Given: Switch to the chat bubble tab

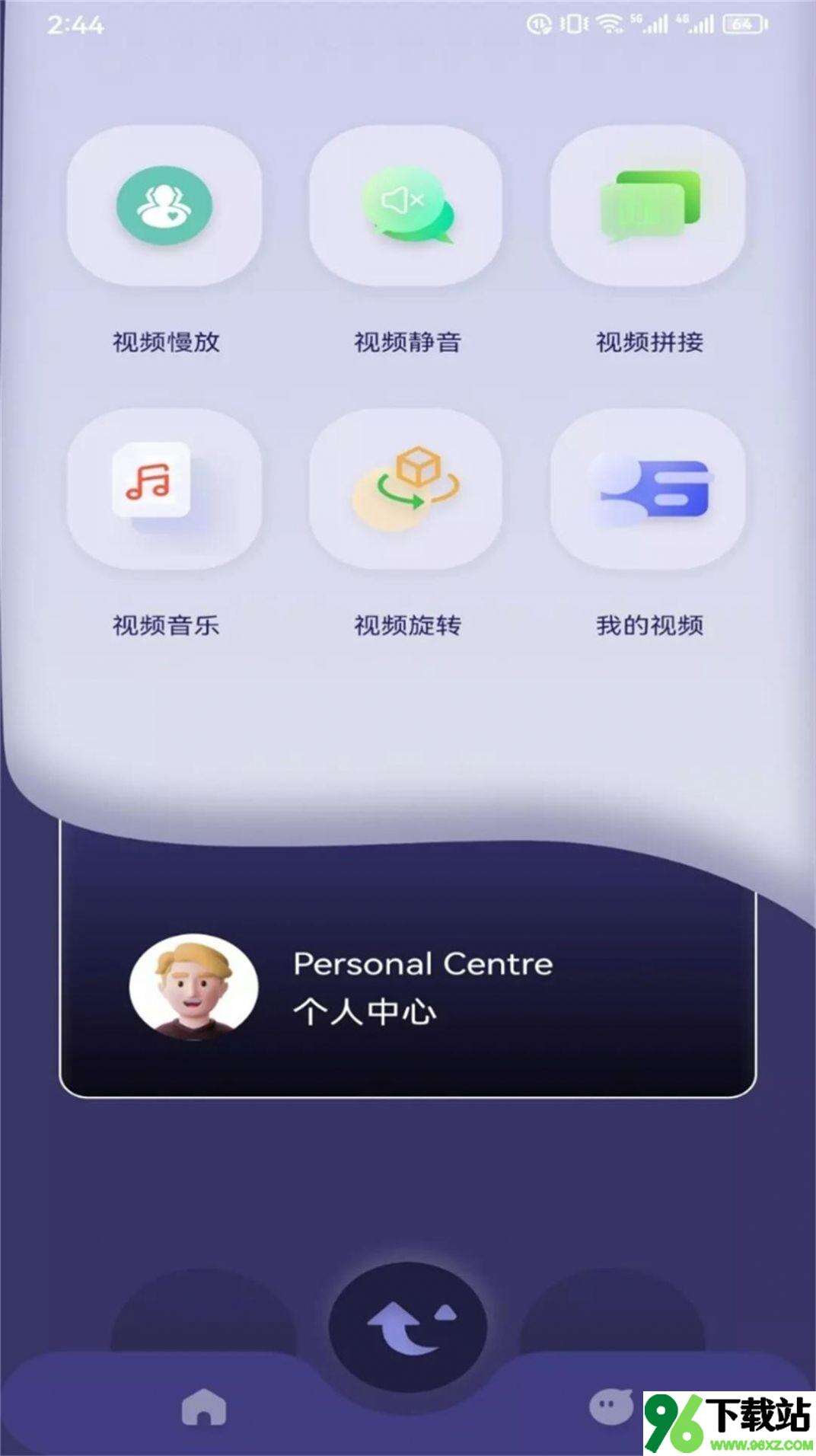Looking at the screenshot, I should [x=610, y=1407].
